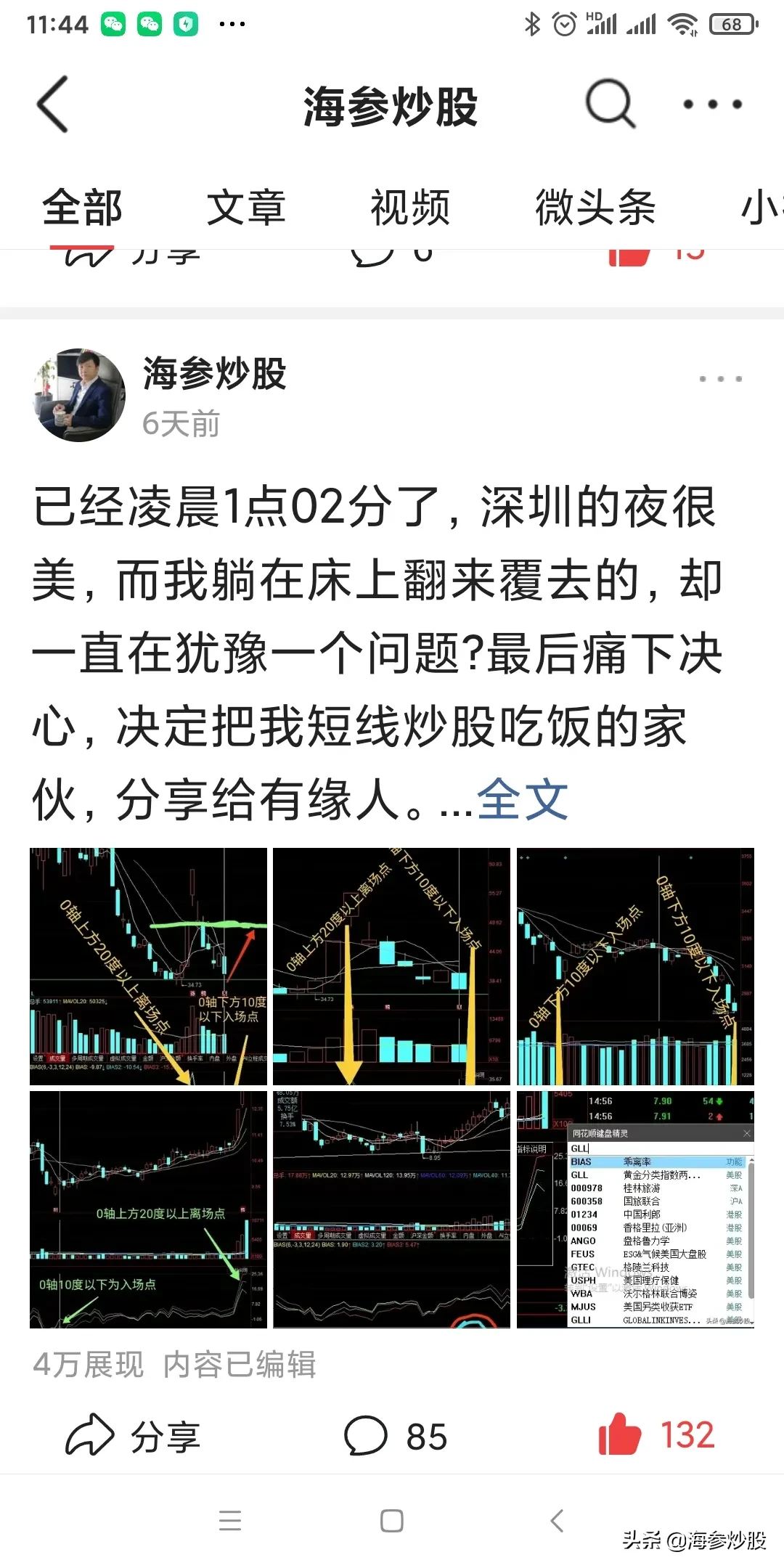Open the post's three-dot options
Image resolution: width=784 pixels, height=1568 pixels.
pyautogui.click(x=720, y=379)
